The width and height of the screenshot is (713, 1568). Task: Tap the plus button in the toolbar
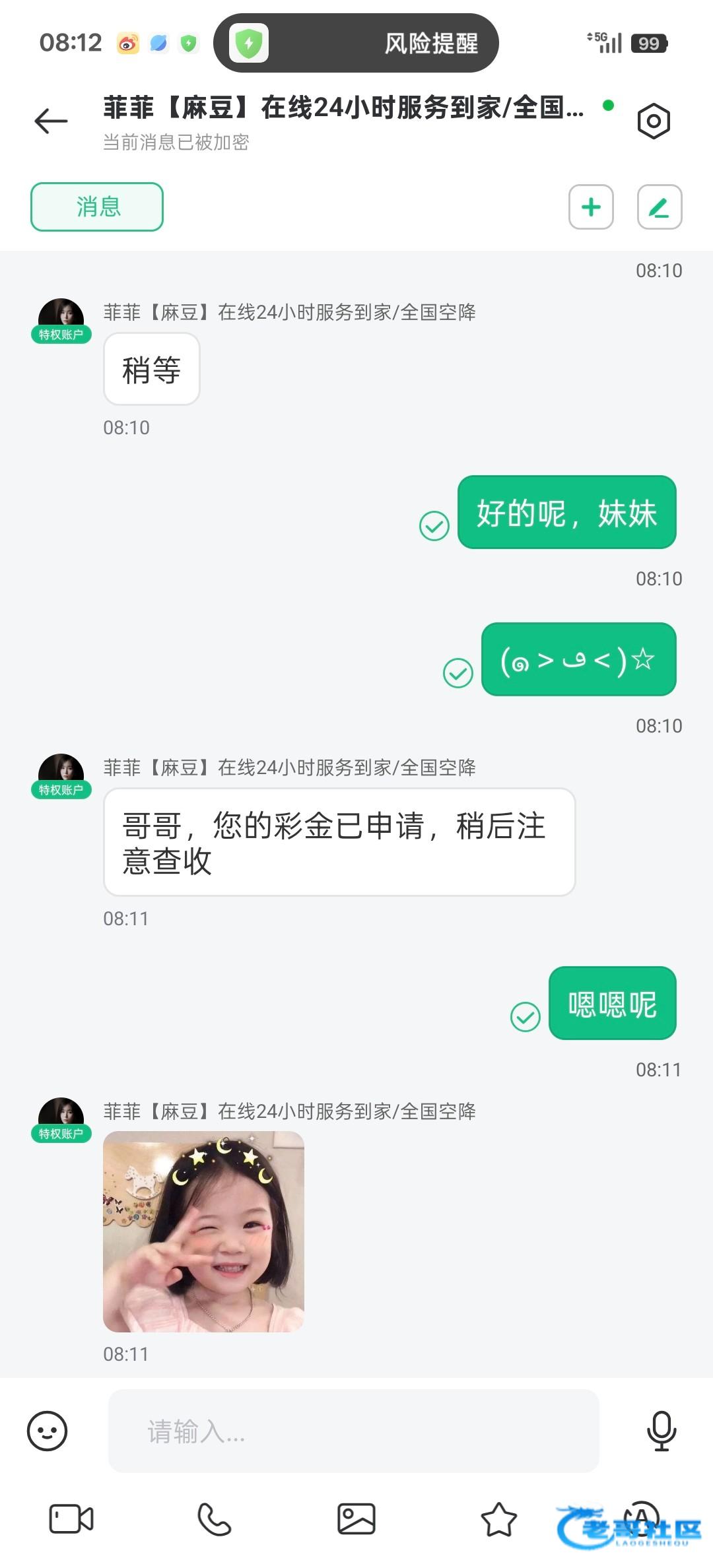[x=591, y=207]
